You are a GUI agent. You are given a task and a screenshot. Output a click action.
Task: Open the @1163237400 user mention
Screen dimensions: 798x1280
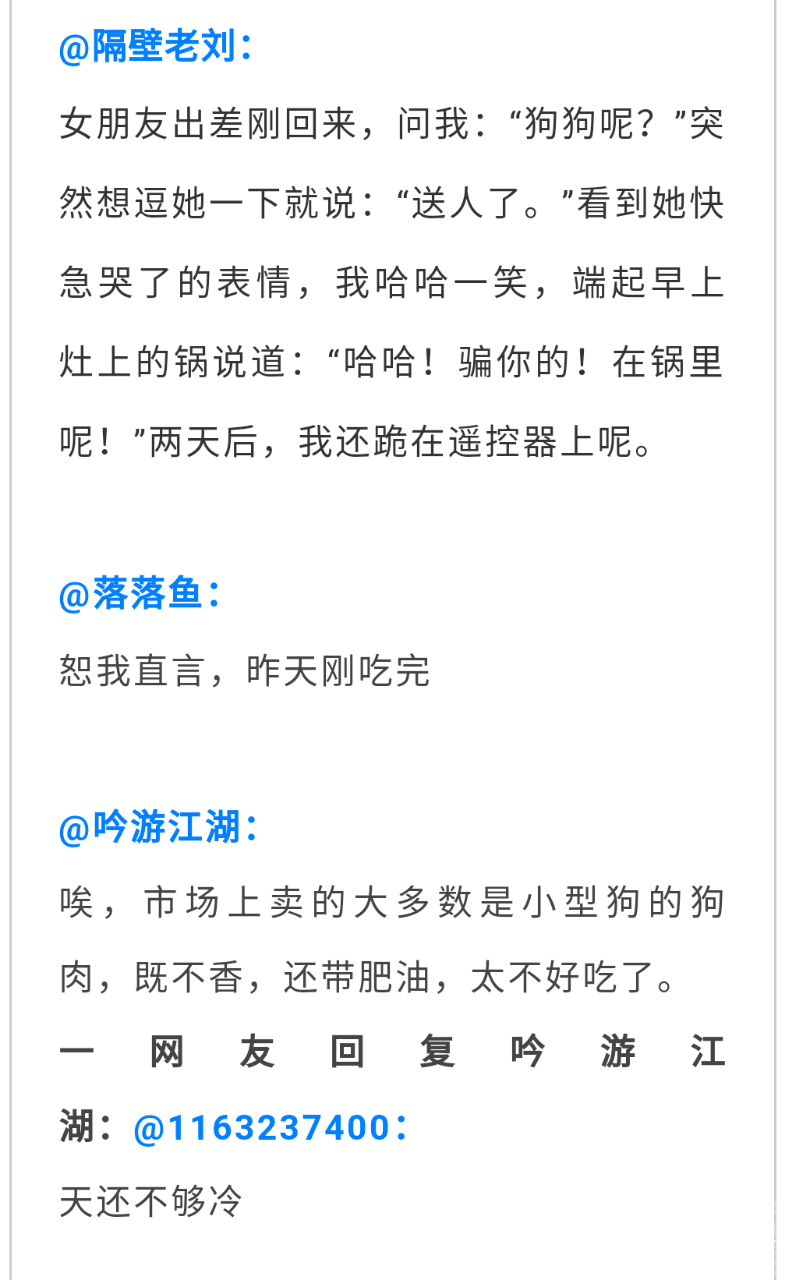point(262,1128)
